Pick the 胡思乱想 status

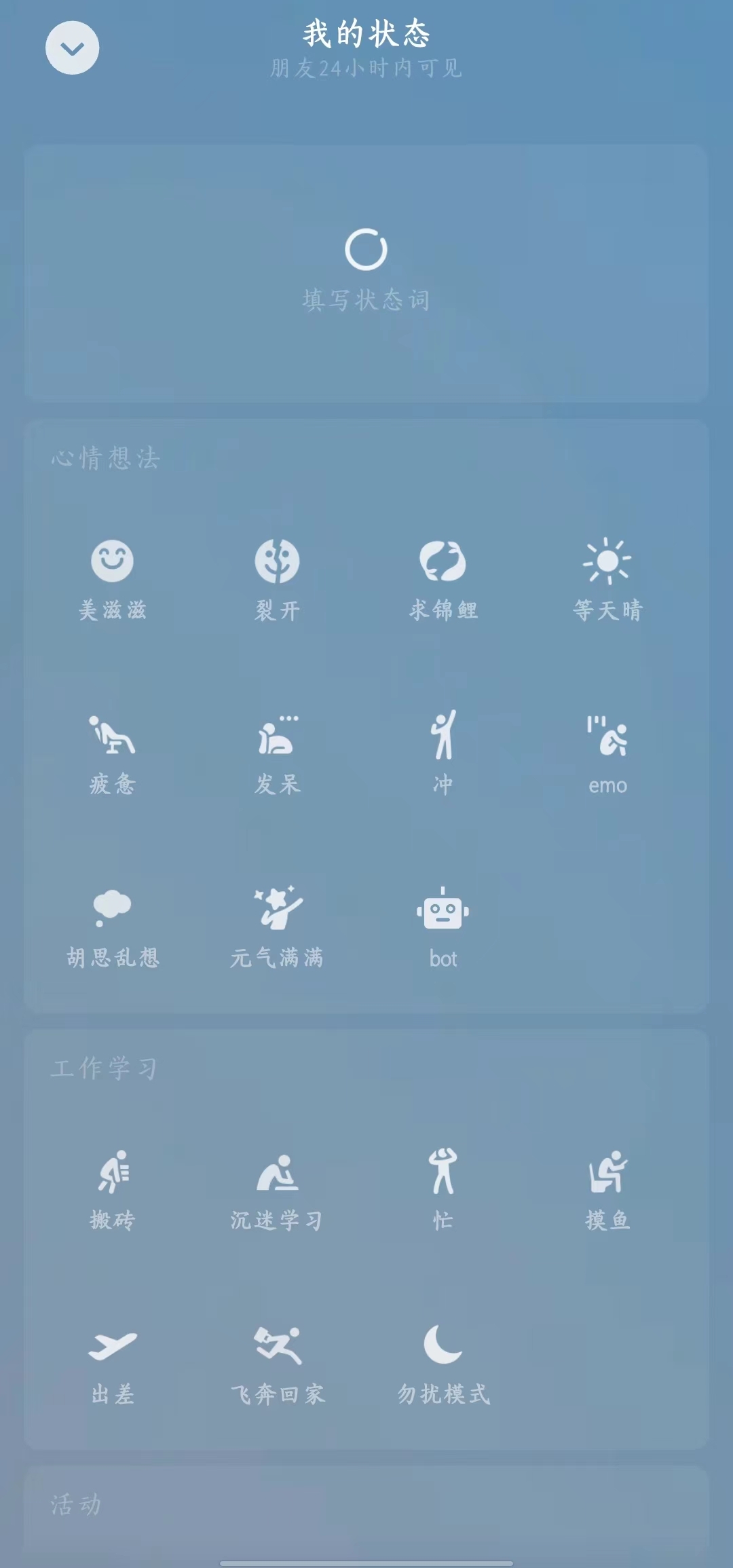113,927
